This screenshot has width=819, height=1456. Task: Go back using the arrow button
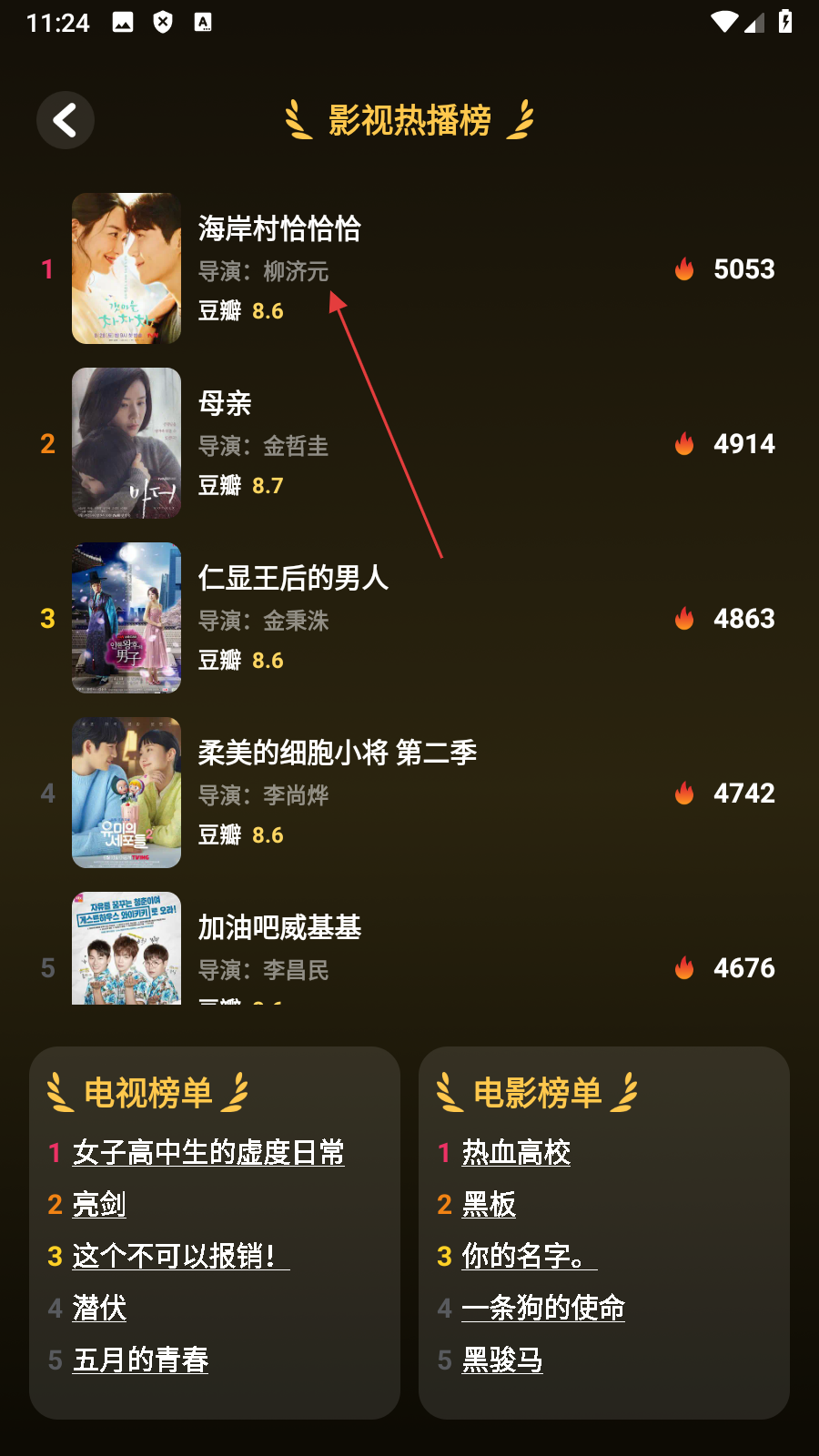point(65,120)
